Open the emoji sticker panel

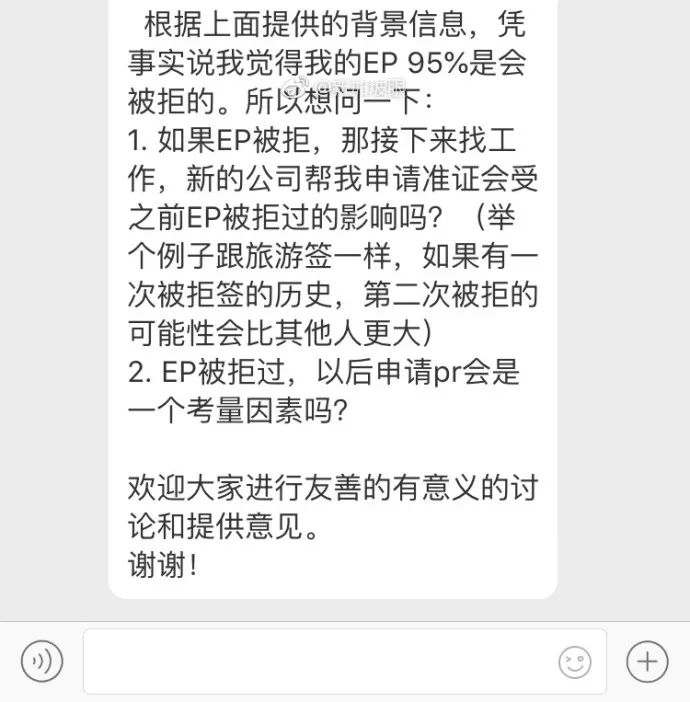coord(574,661)
